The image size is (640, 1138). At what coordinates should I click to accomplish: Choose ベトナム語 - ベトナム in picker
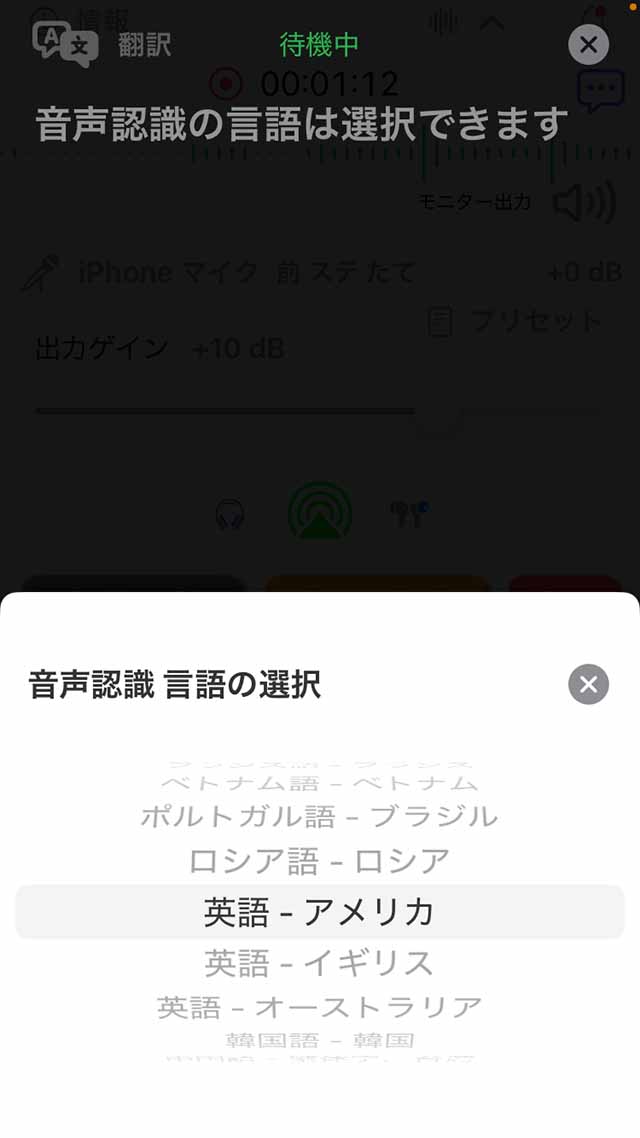tap(319, 784)
